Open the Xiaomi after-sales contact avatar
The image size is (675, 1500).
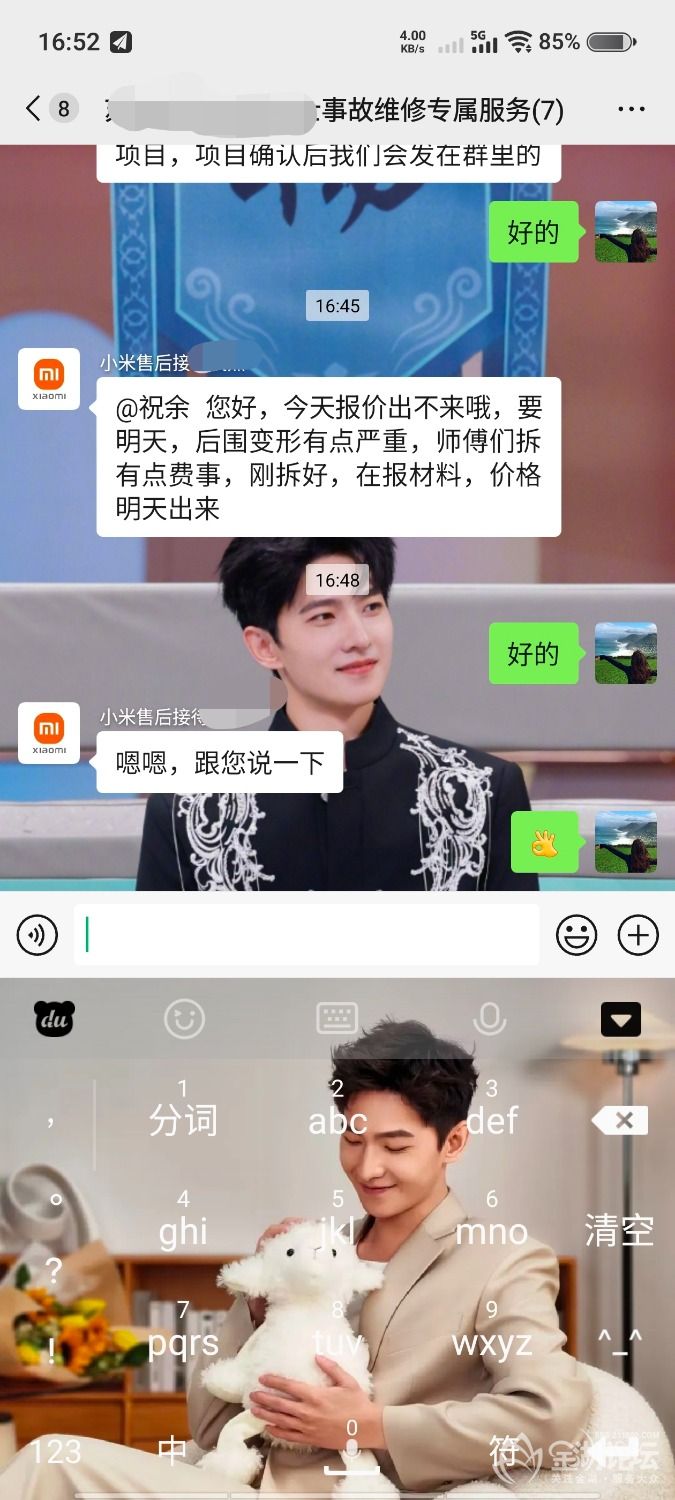(49, 379)
